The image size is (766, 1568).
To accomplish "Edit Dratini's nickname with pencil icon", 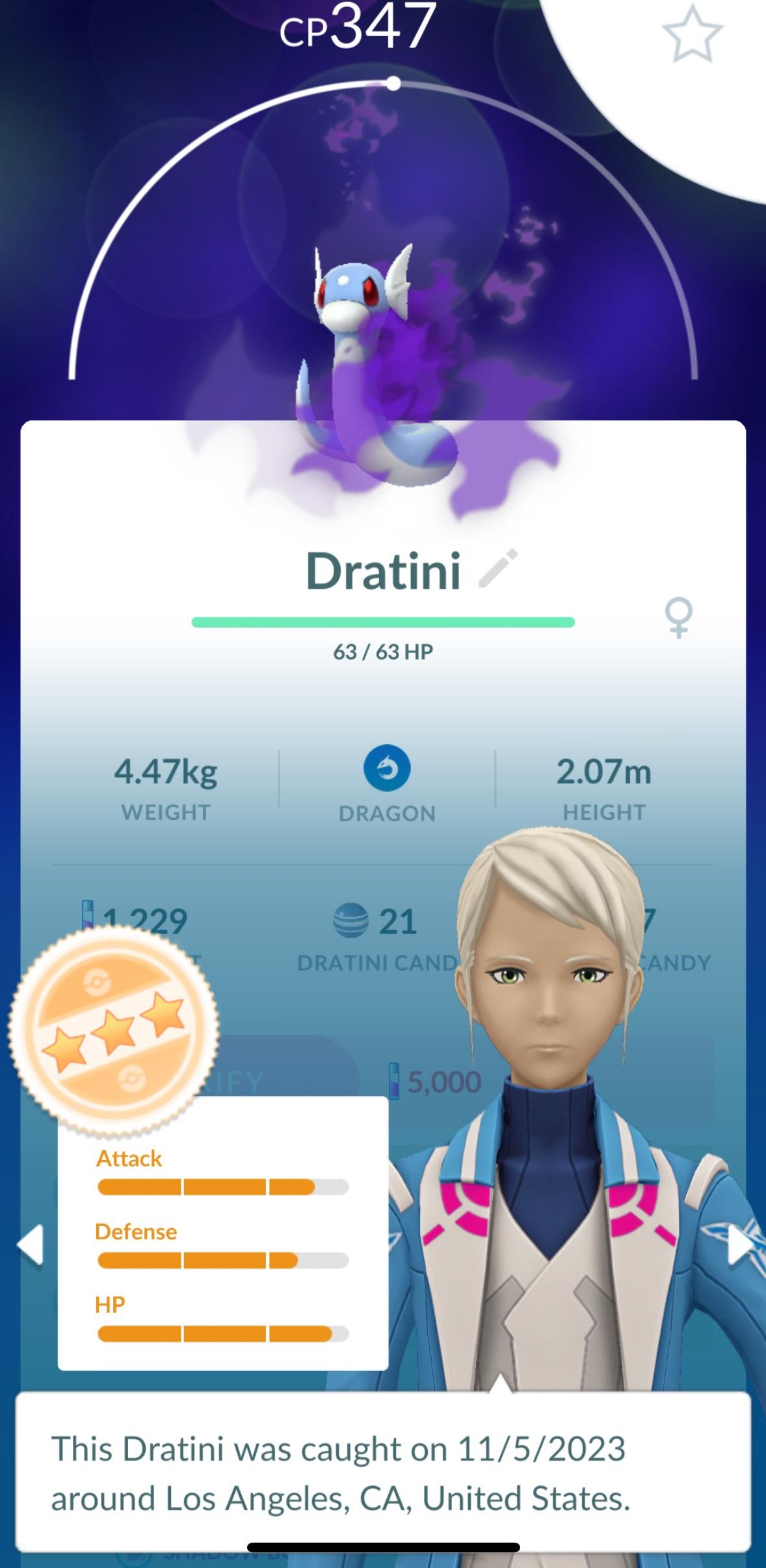I will pyautogui.click(x=498, y=569).
